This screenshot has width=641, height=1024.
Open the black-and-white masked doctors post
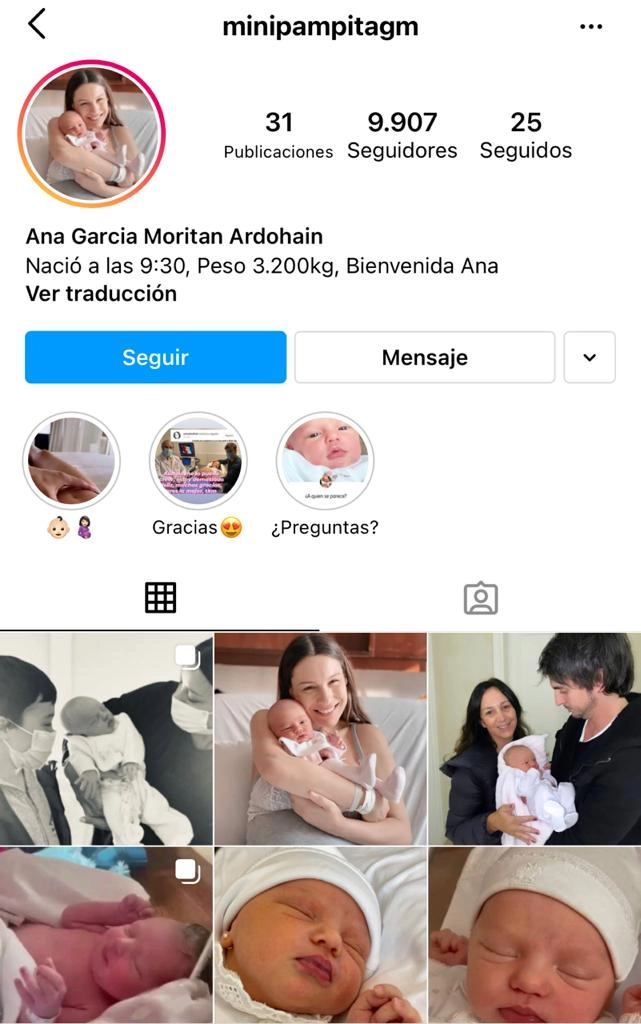[106, 738]
